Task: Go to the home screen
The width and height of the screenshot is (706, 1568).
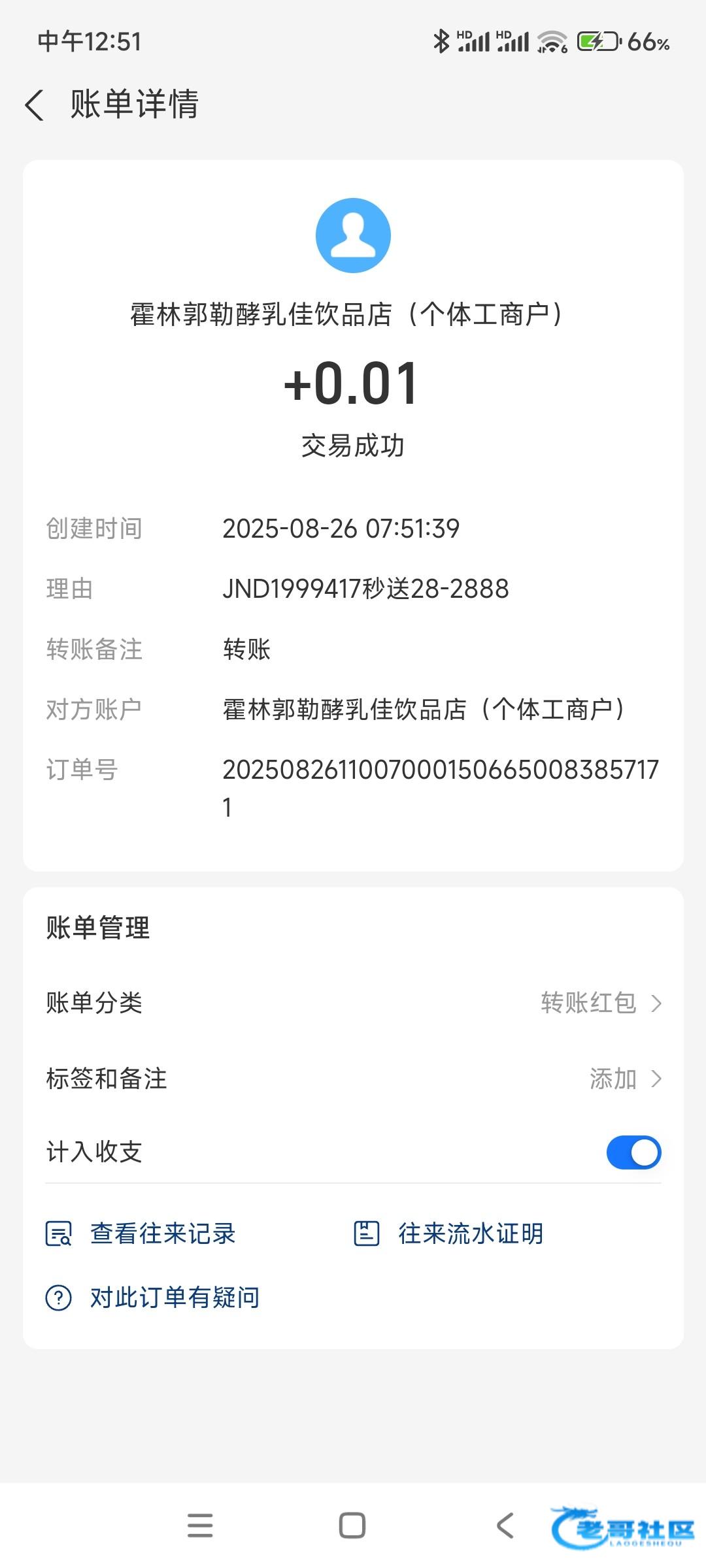Action: point(352,1526)
